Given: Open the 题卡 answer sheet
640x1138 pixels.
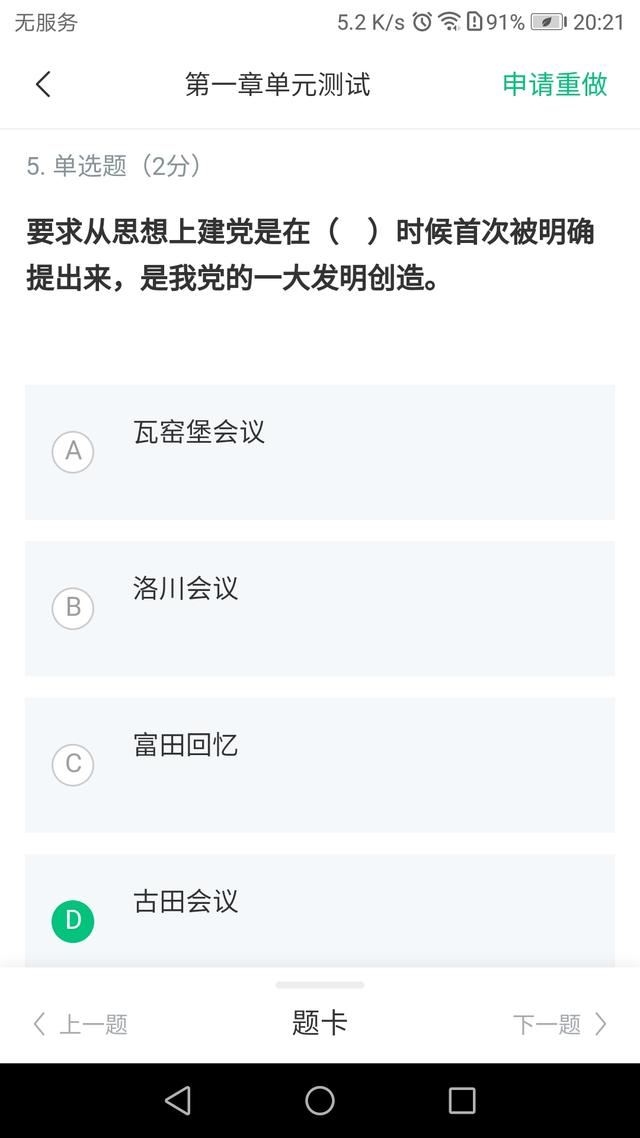Looking at the screenshot, I should pyautogui.click(x=320, y=1023).
